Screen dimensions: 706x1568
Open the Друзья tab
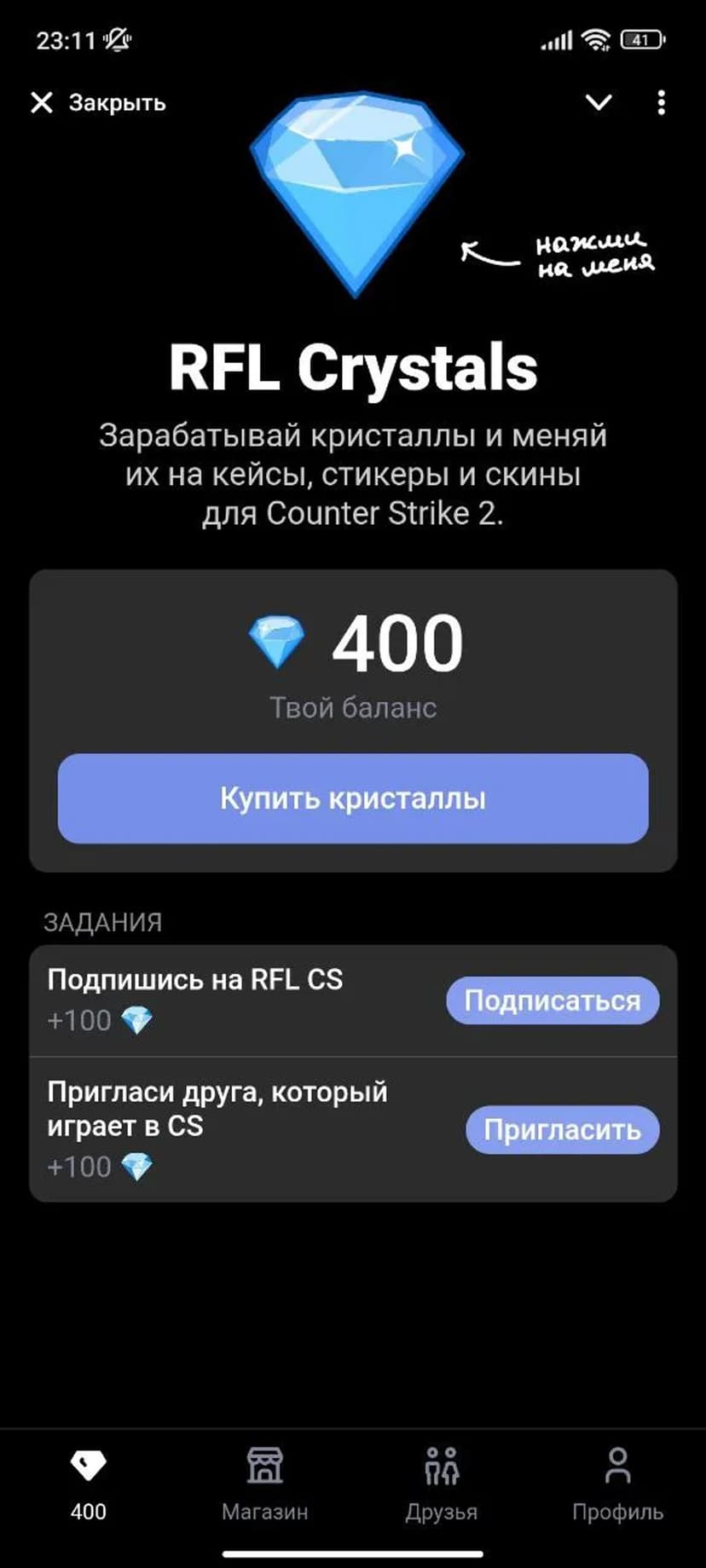pyautogui.click(x=441, y=1484)
